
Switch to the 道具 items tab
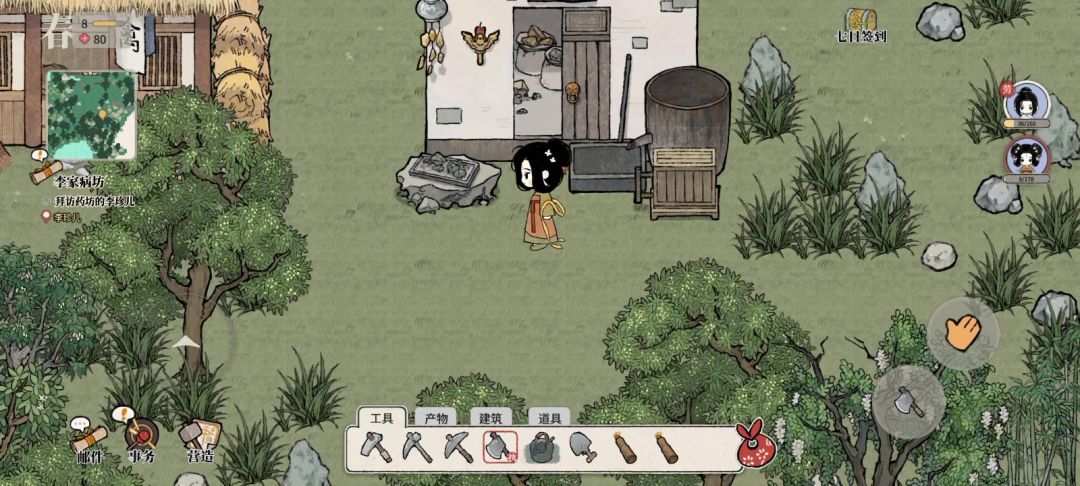coord(548,417)
